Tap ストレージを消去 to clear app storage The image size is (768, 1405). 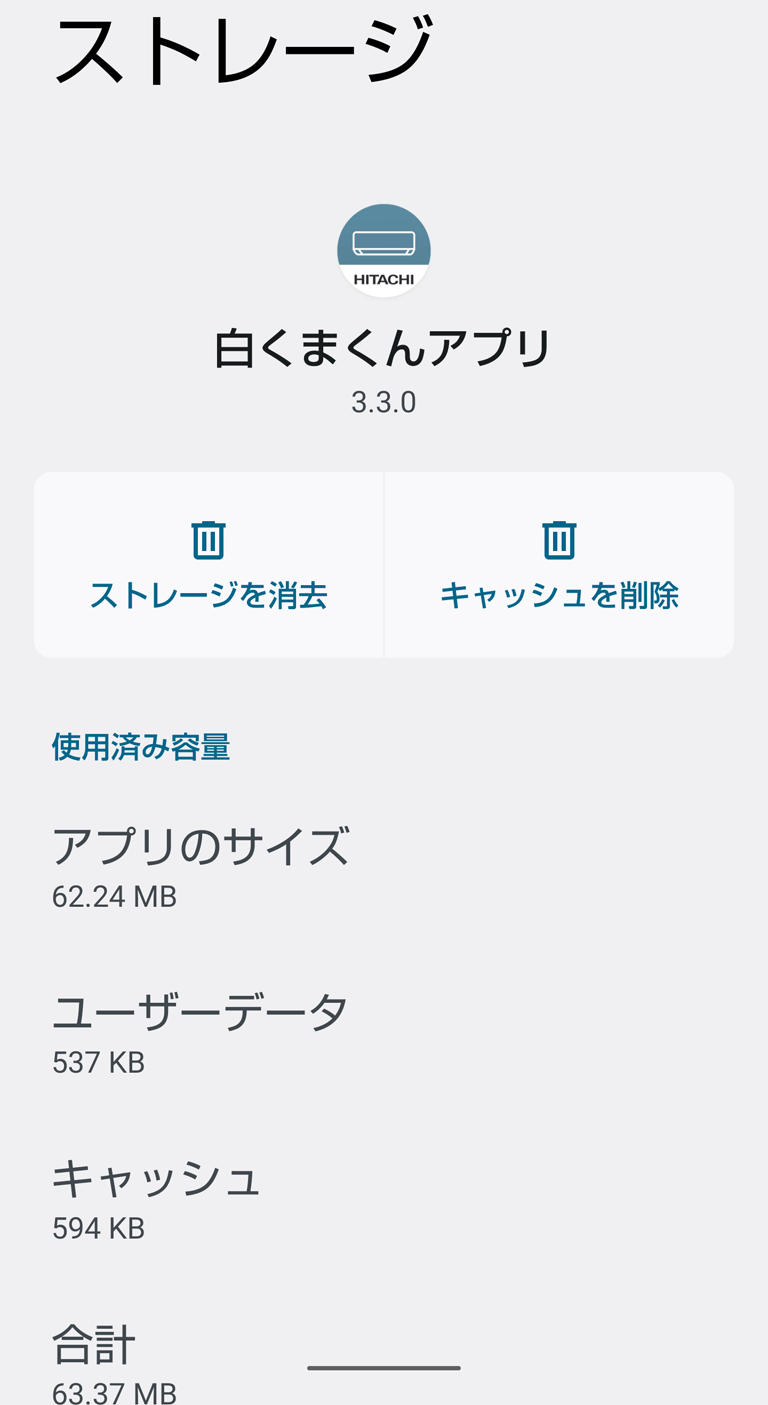coord(209,565)
